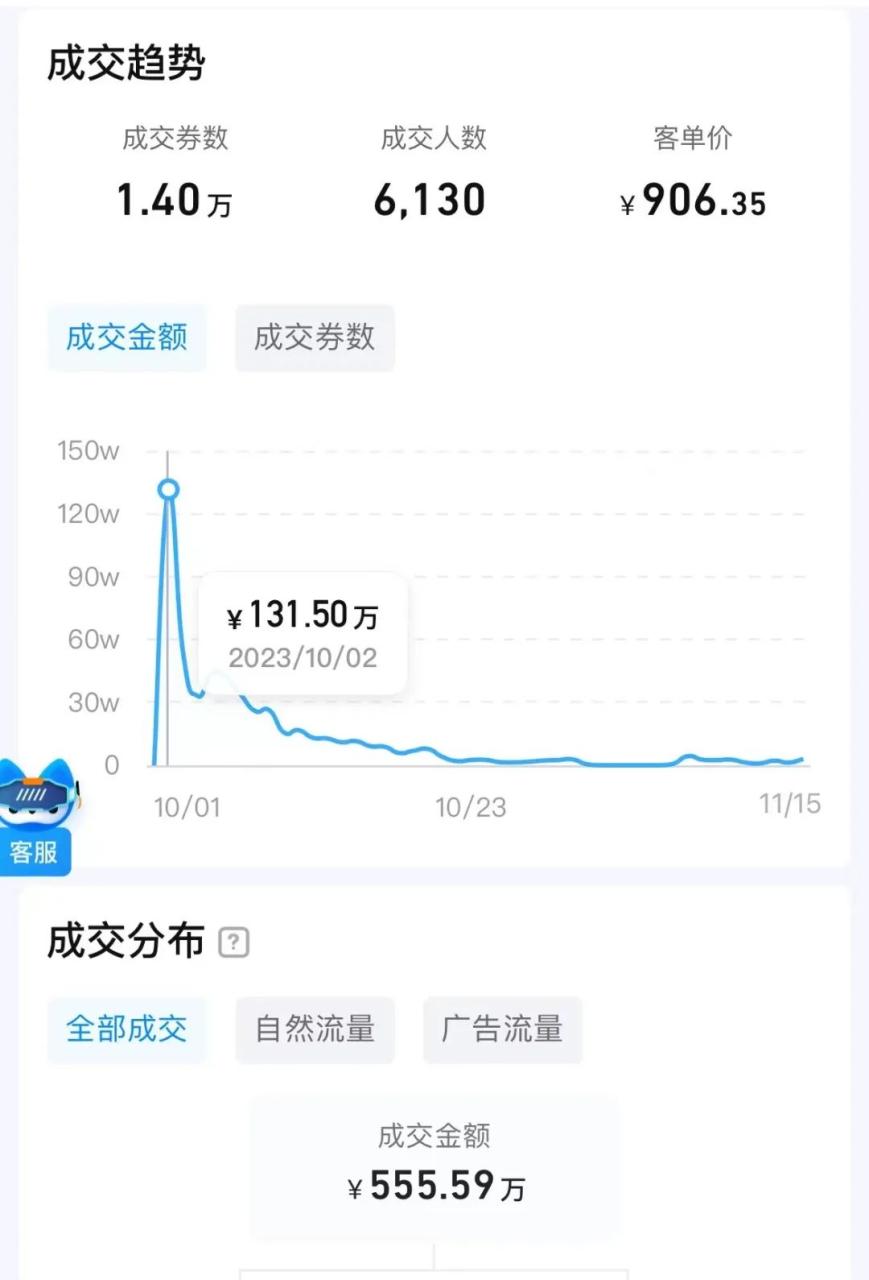Click the 成交人数 metric showing 6,130

tap(430, 200)
